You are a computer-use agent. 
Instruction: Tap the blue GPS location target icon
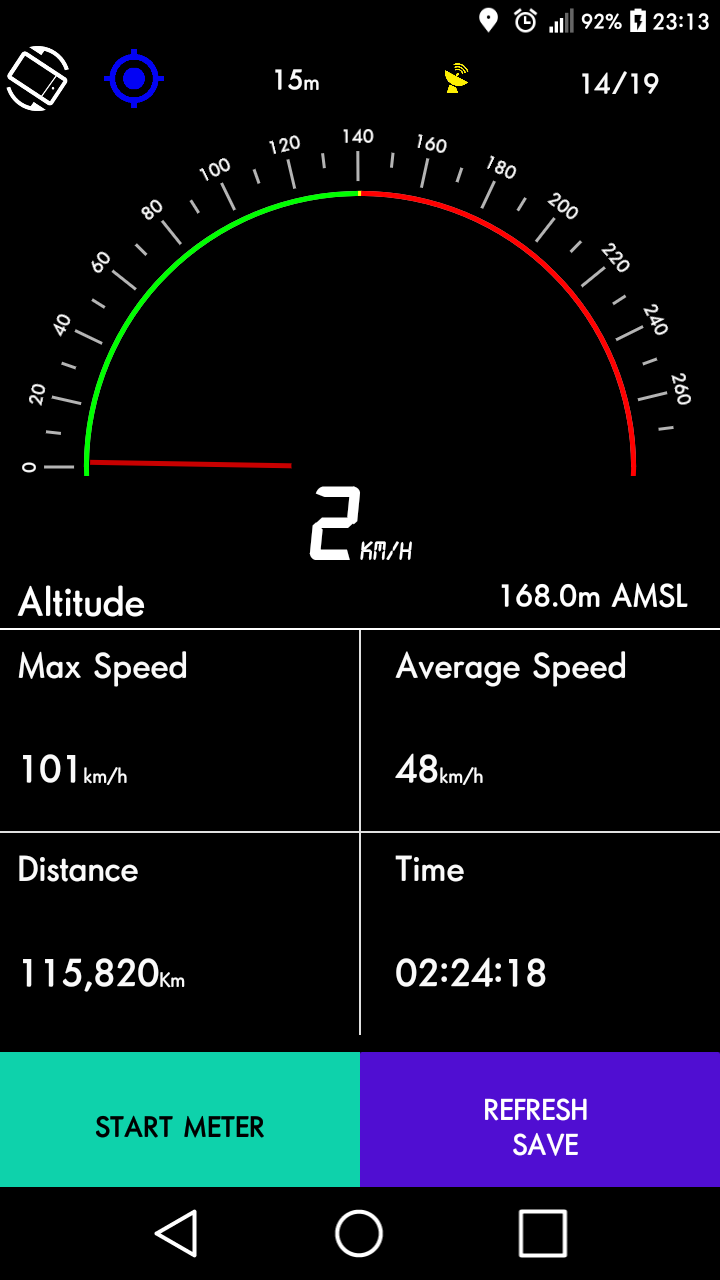pos(134,78)
